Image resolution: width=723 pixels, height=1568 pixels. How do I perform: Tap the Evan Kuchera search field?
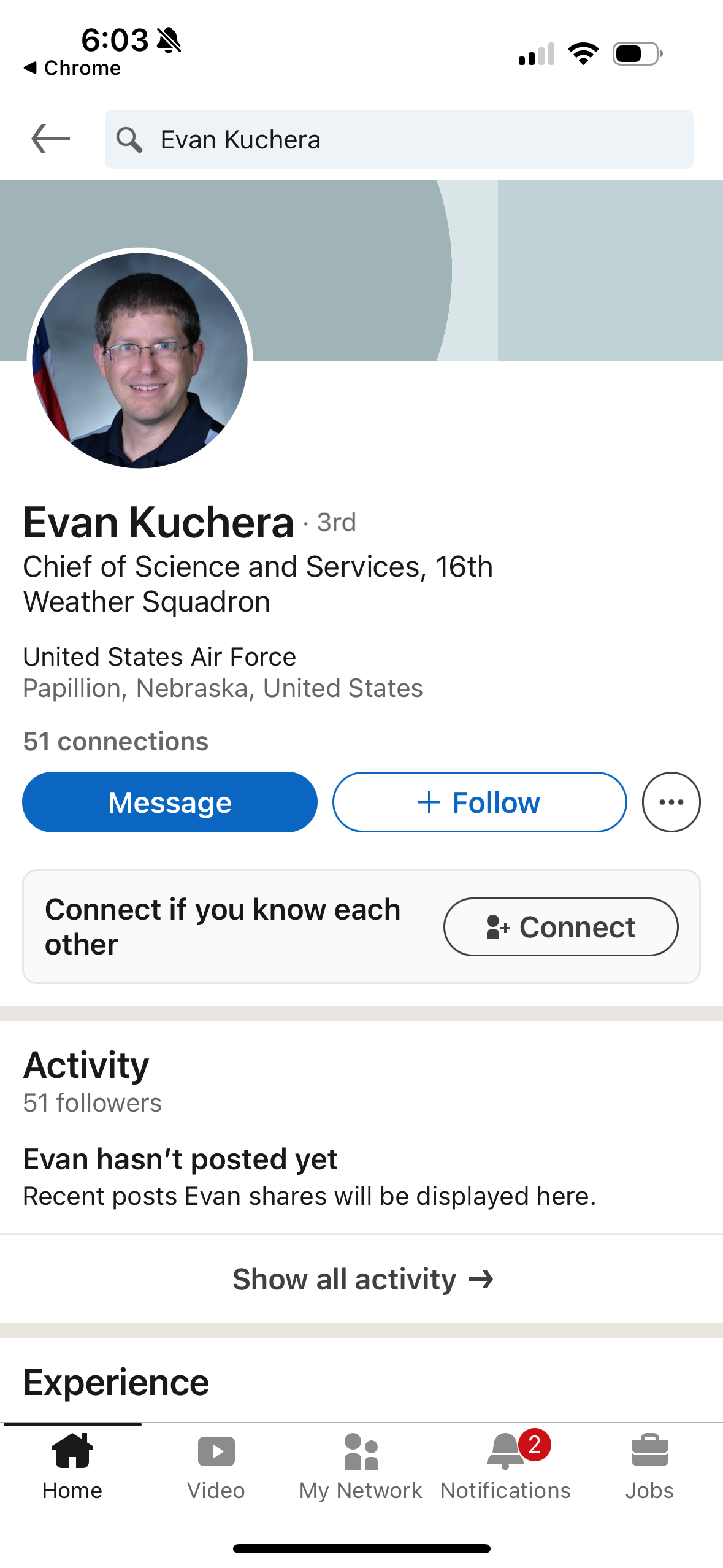point(399,139)
